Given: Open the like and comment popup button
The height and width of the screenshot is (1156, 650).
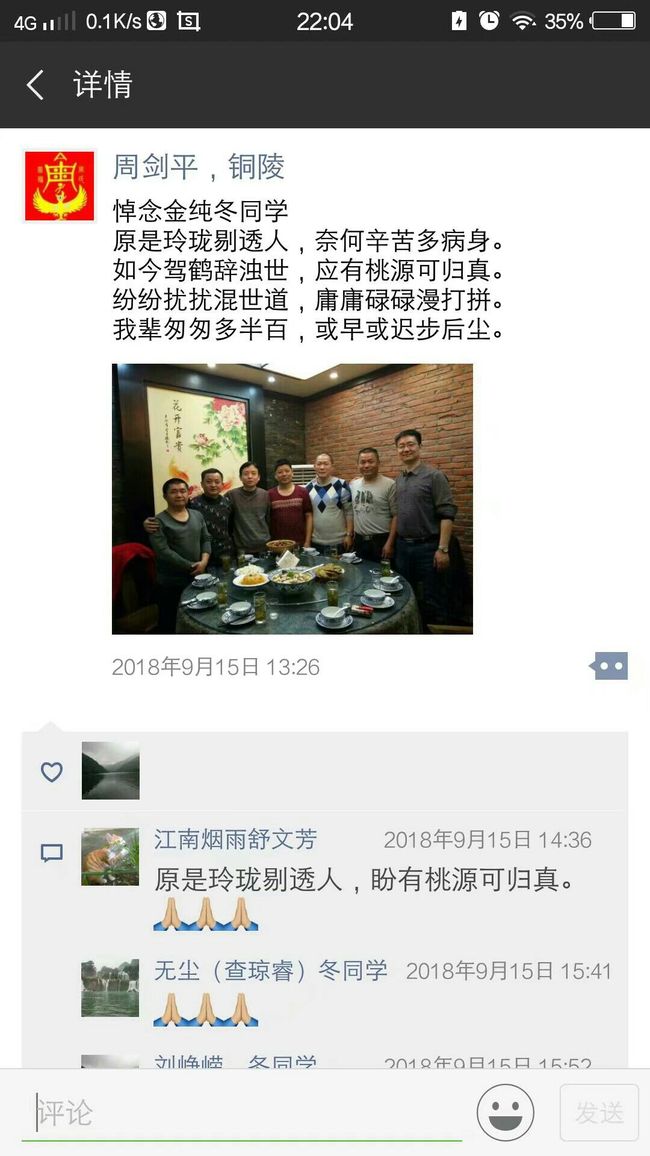Looking at the screenshot, I should pos(609,666).
